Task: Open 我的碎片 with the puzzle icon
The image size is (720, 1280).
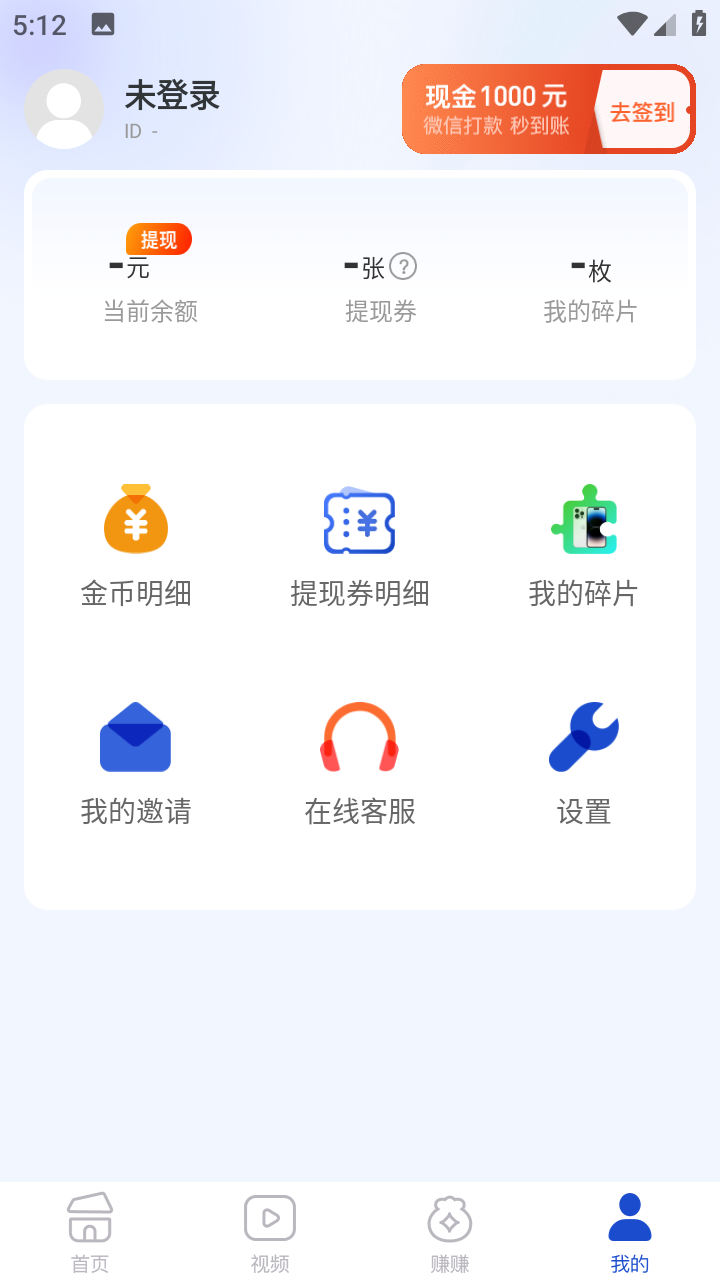Action: pos(584,546)
